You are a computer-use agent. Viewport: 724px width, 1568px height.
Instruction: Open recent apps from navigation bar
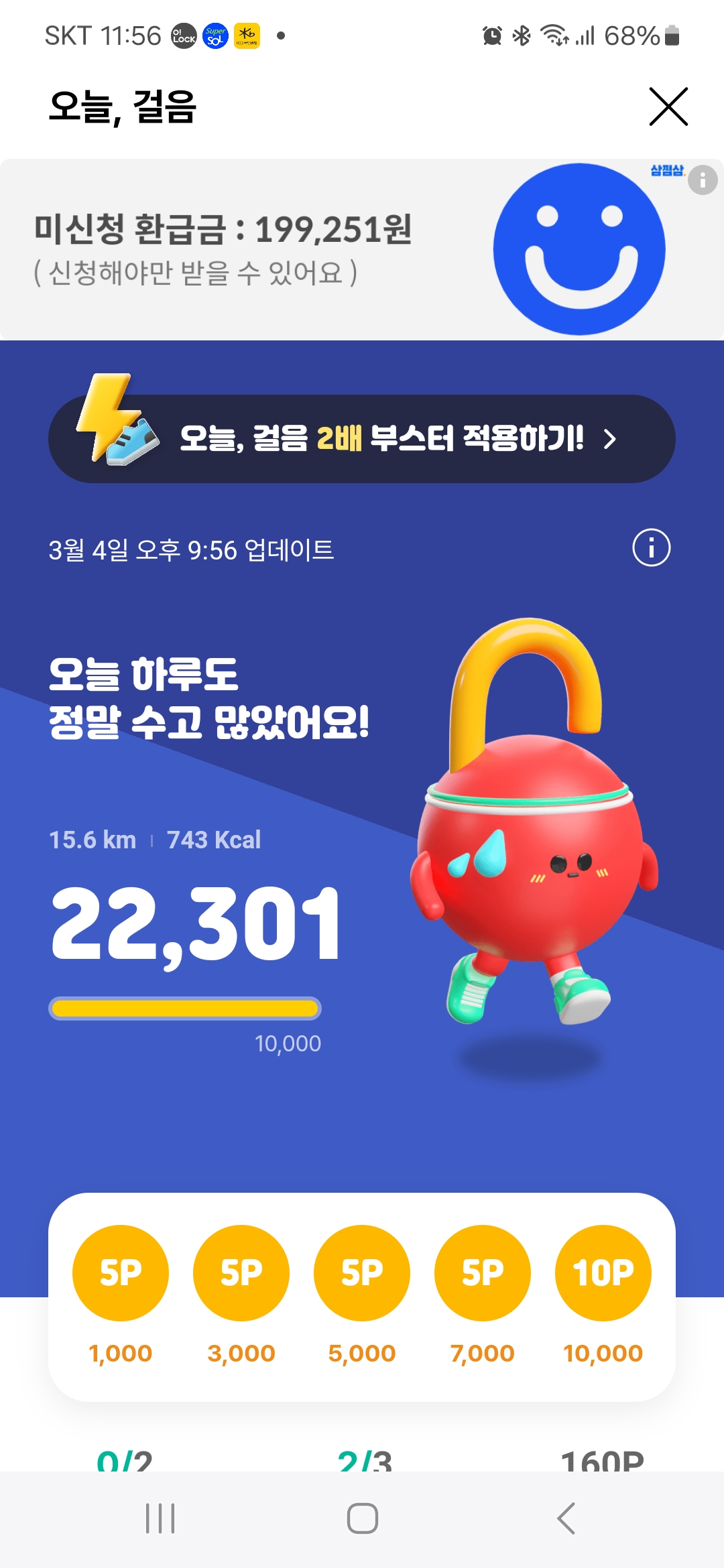(160, 1518)
